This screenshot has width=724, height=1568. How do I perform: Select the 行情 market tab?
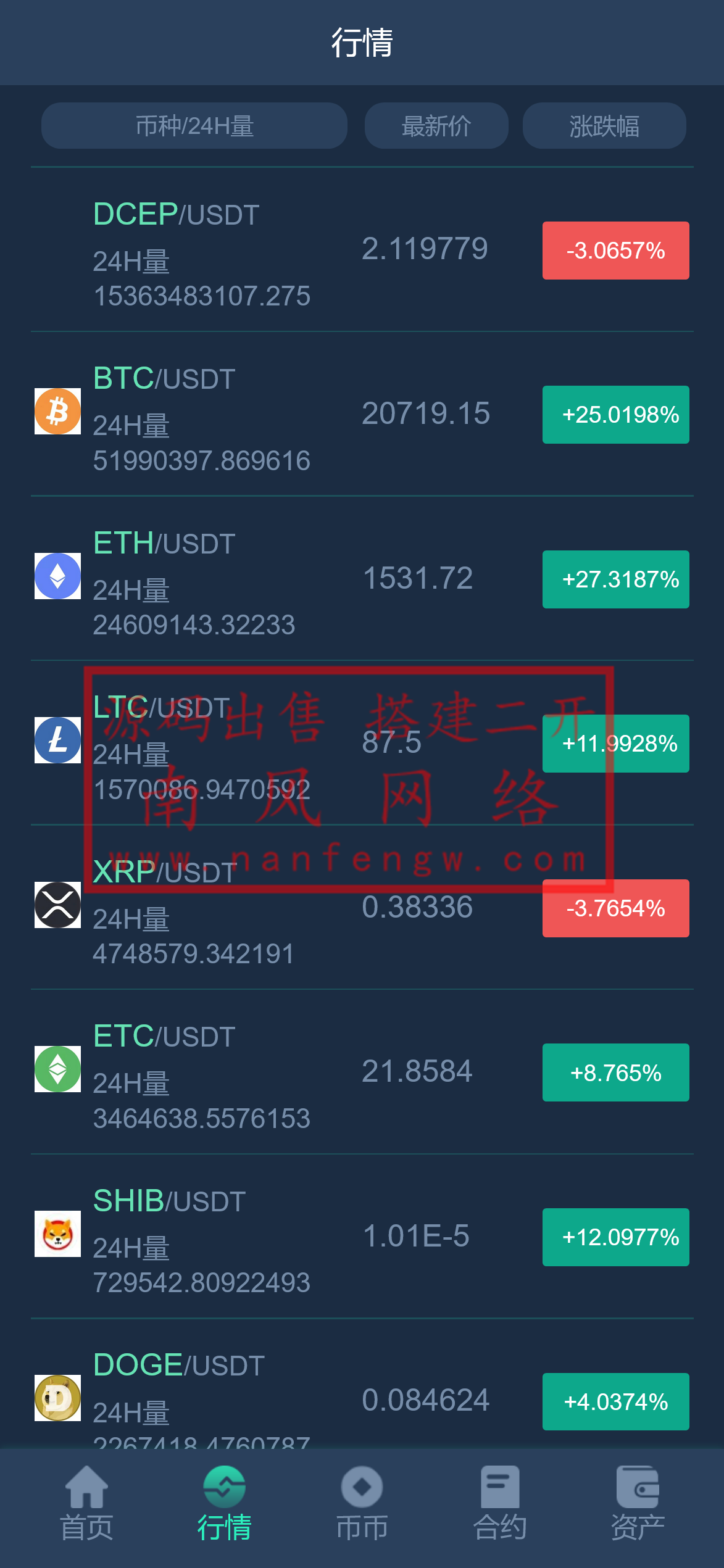[224, 1503]
